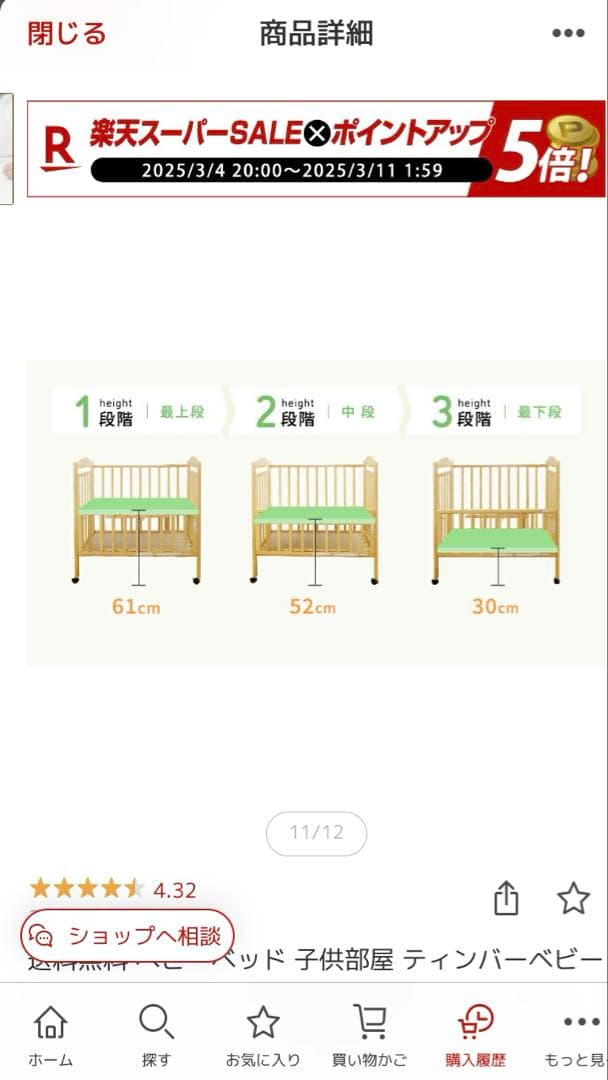Go to the ホーム tab
The image size is (608, 1080).
click(x=50, y=1035)
